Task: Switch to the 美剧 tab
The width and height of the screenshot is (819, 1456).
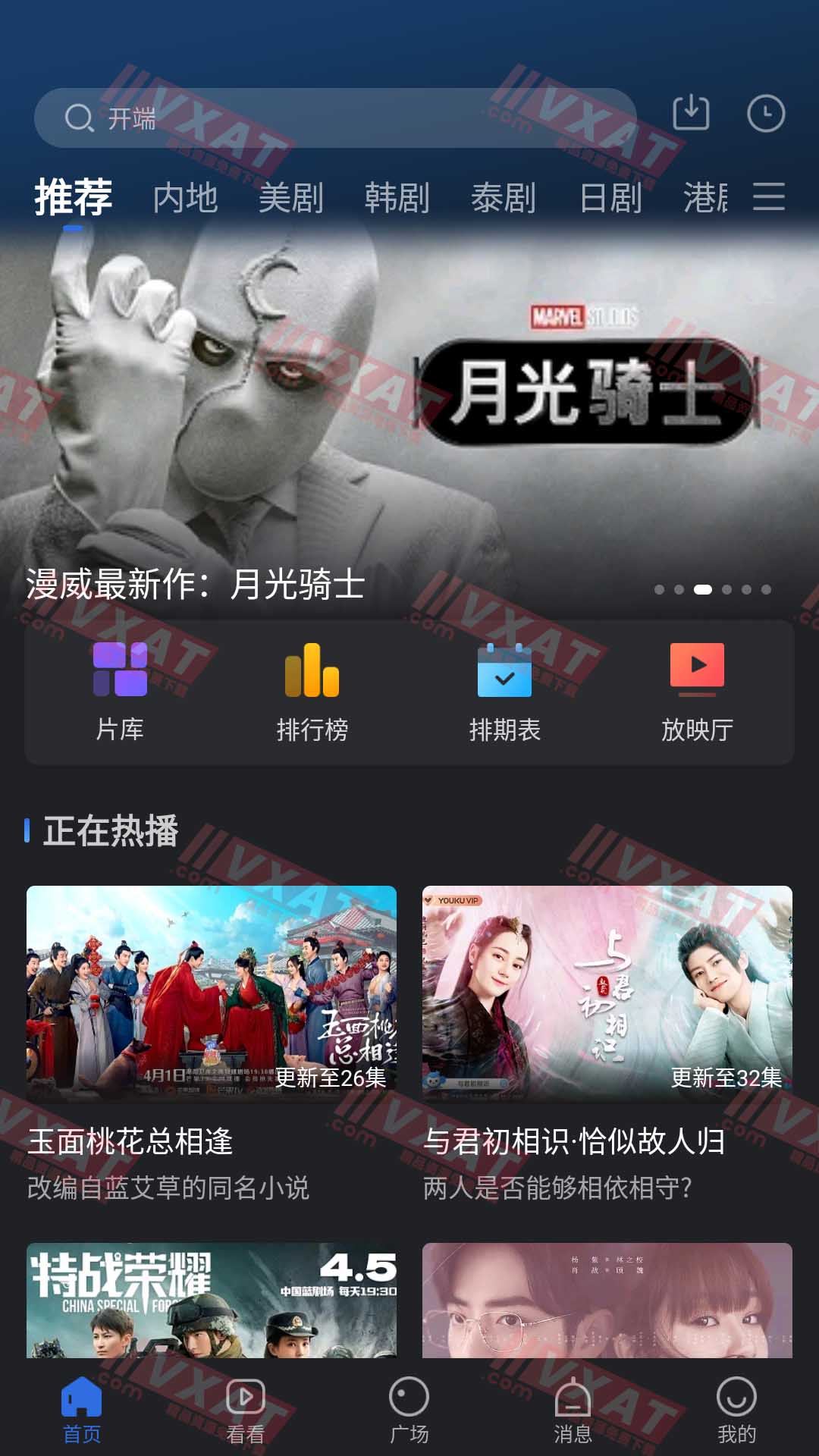Action: click(291, 198)
